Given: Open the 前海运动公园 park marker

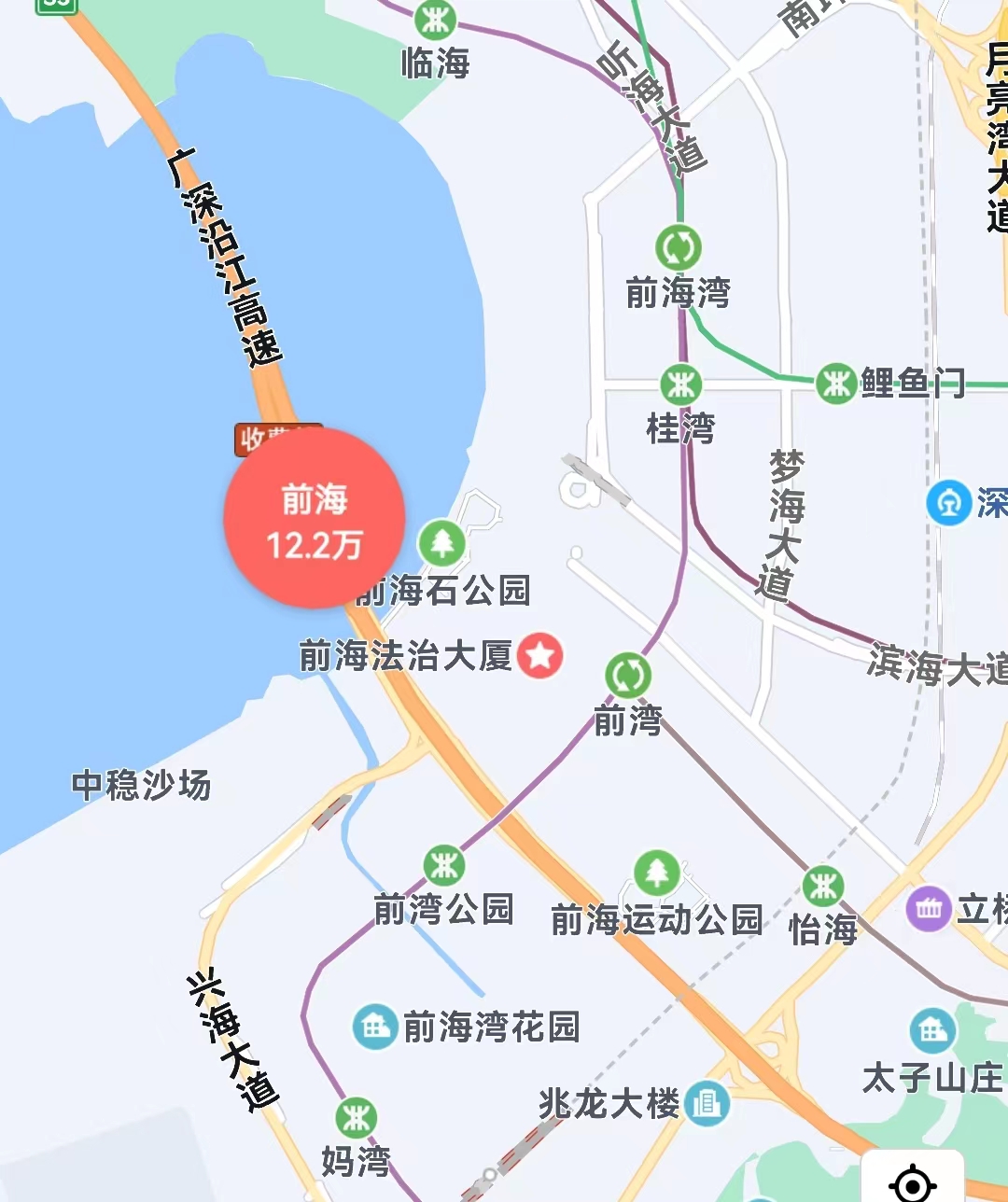Looking at the screenshot, I should 657,874.
